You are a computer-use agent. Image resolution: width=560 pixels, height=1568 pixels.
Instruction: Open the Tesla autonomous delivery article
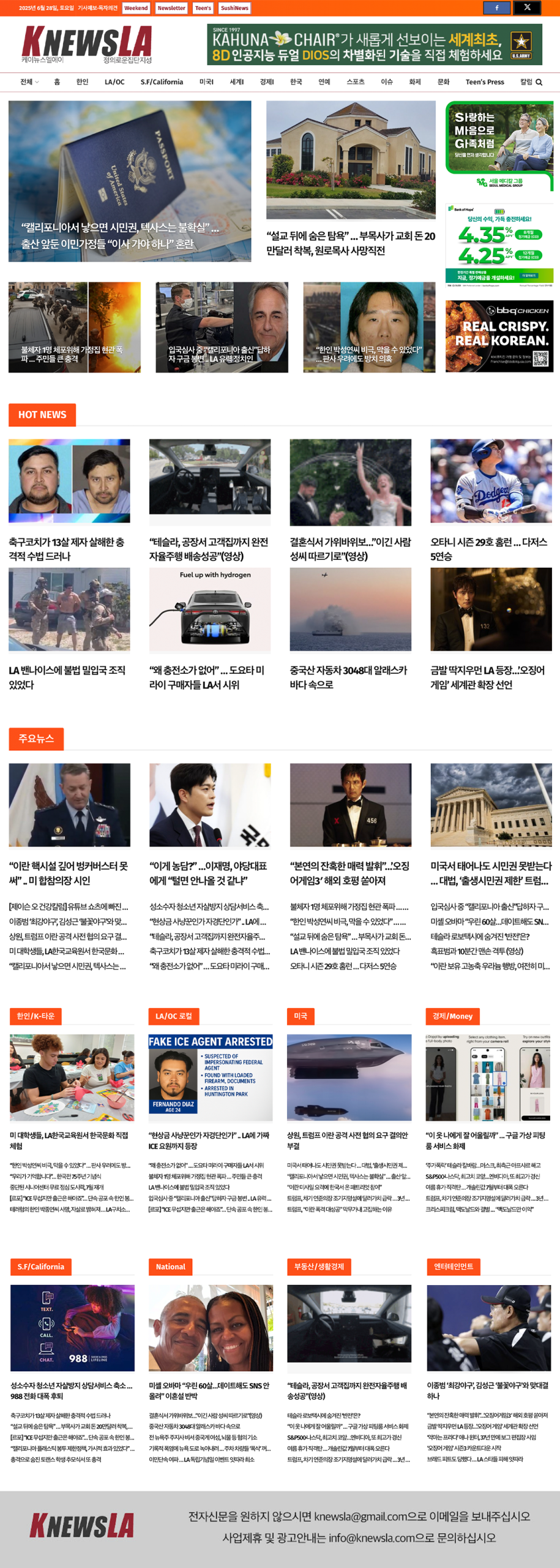pyautogui.click(x=209, y=549)
